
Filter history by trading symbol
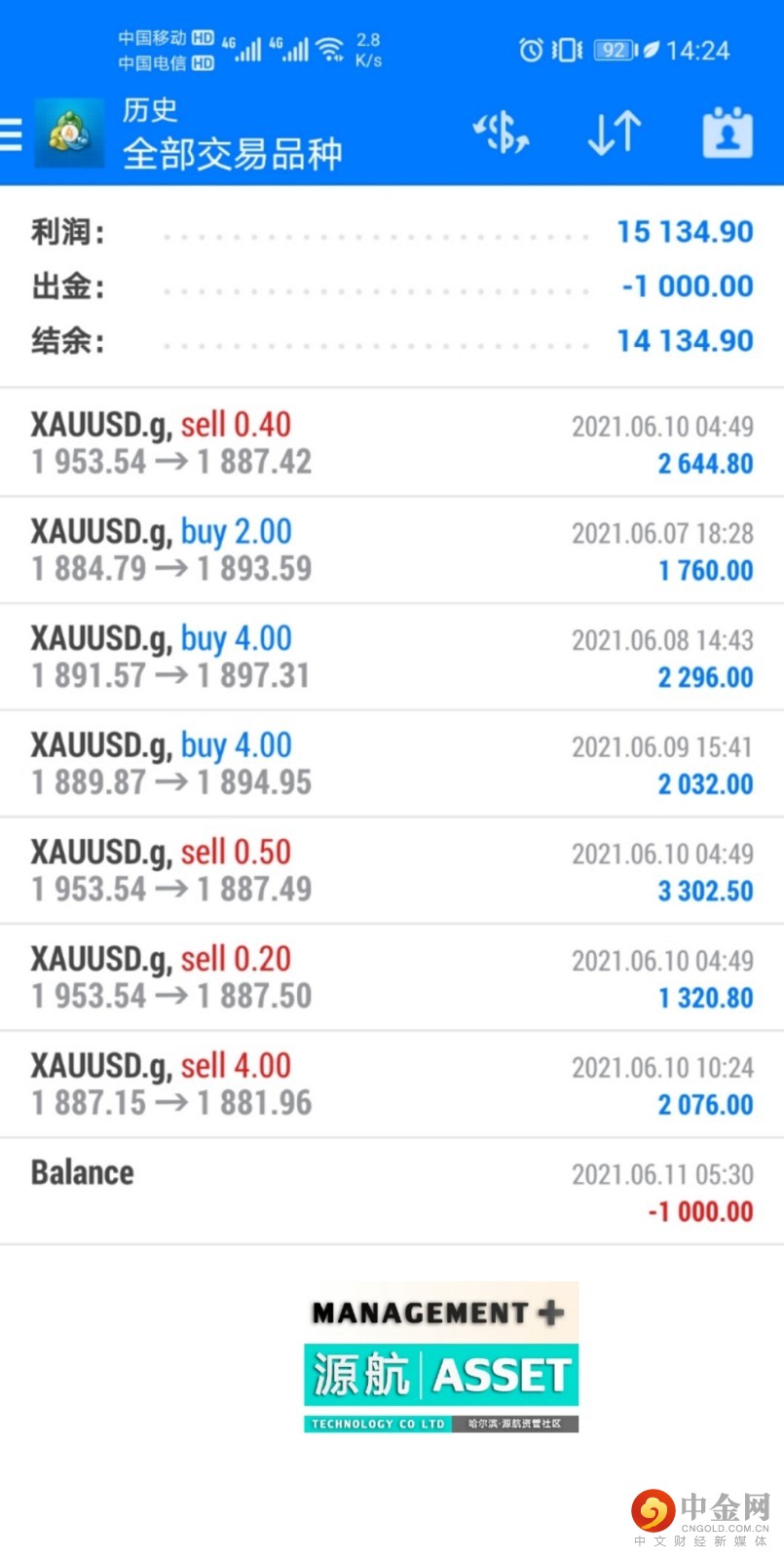(501, 133)
